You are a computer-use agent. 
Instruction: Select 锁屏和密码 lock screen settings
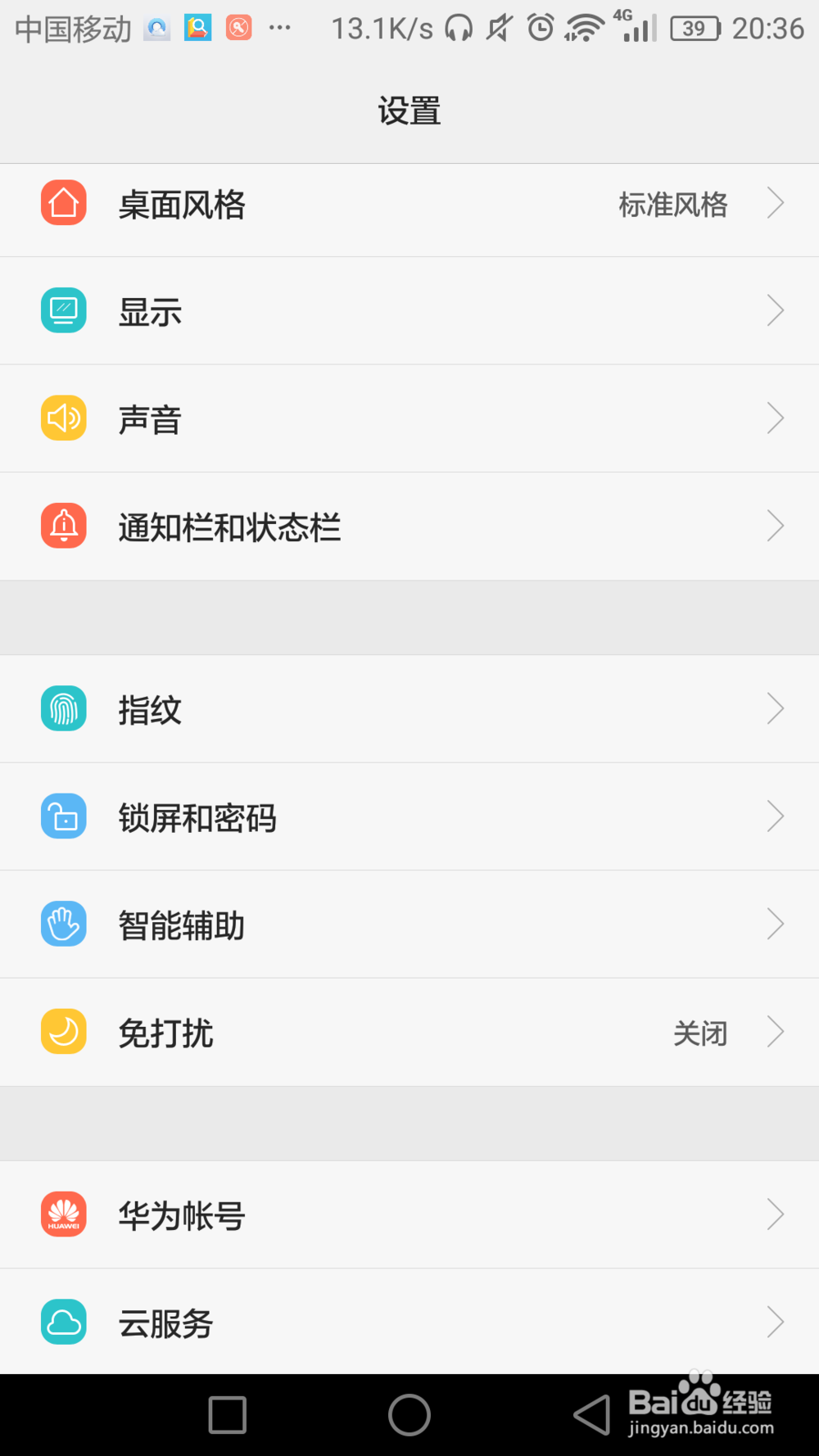coord(409,817)
